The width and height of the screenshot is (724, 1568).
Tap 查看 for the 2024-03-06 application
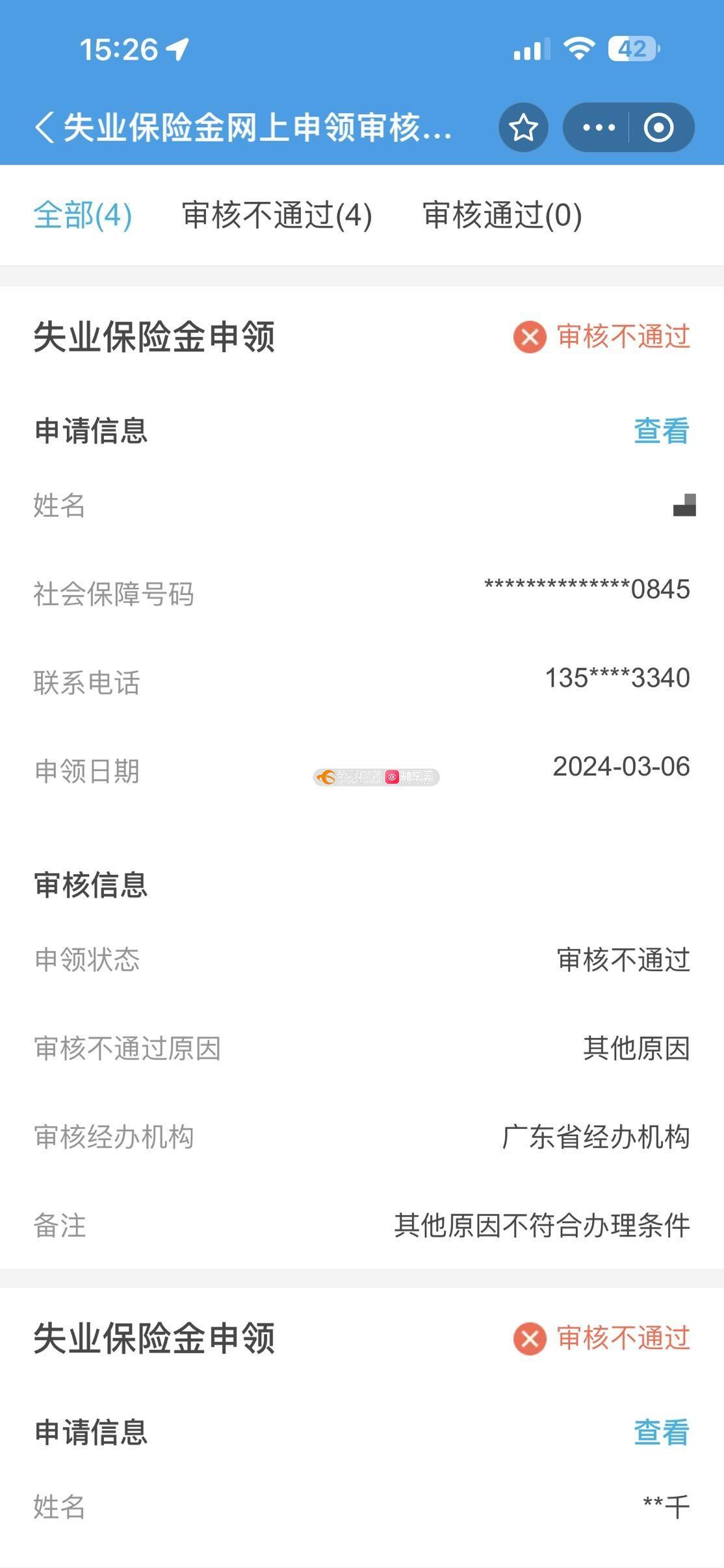pos(661,431)
